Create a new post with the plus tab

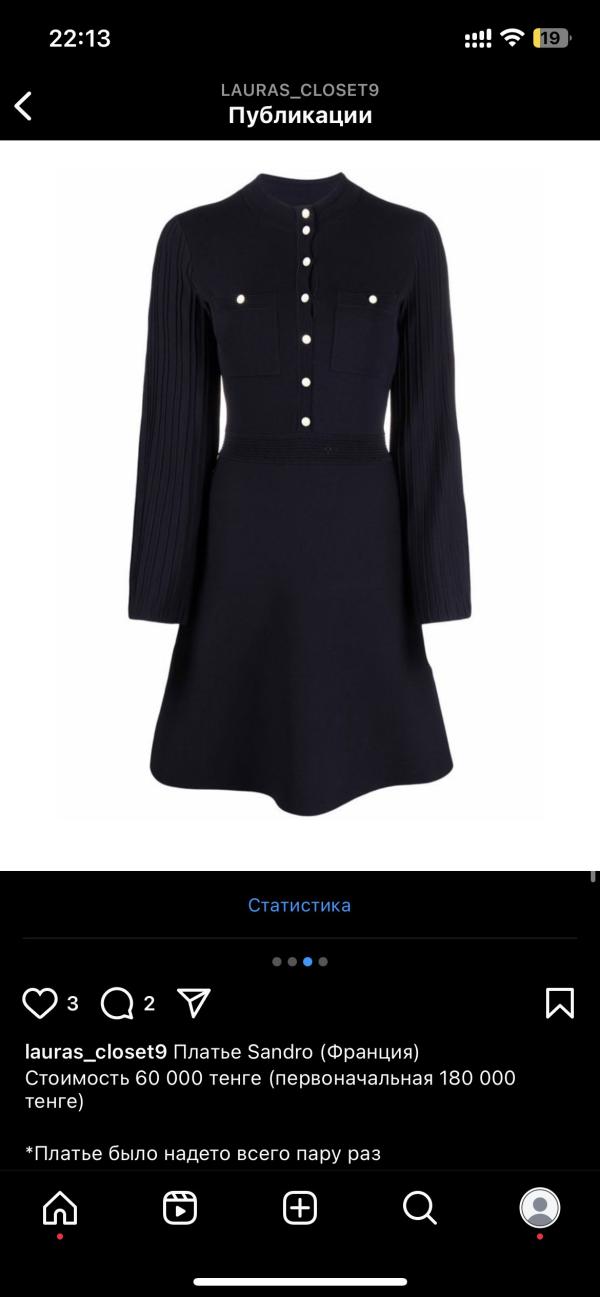[300, 1208]
